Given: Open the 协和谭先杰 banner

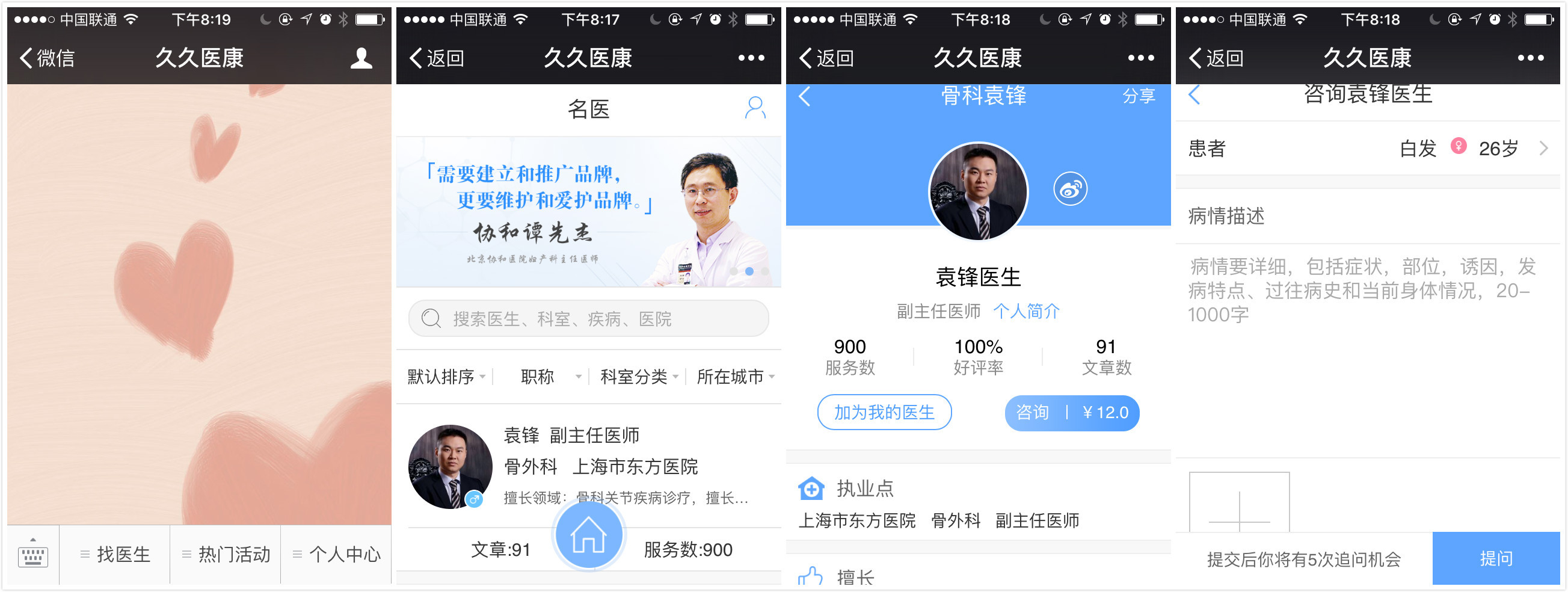Looking at the screenshot, I should click(588, 212).
